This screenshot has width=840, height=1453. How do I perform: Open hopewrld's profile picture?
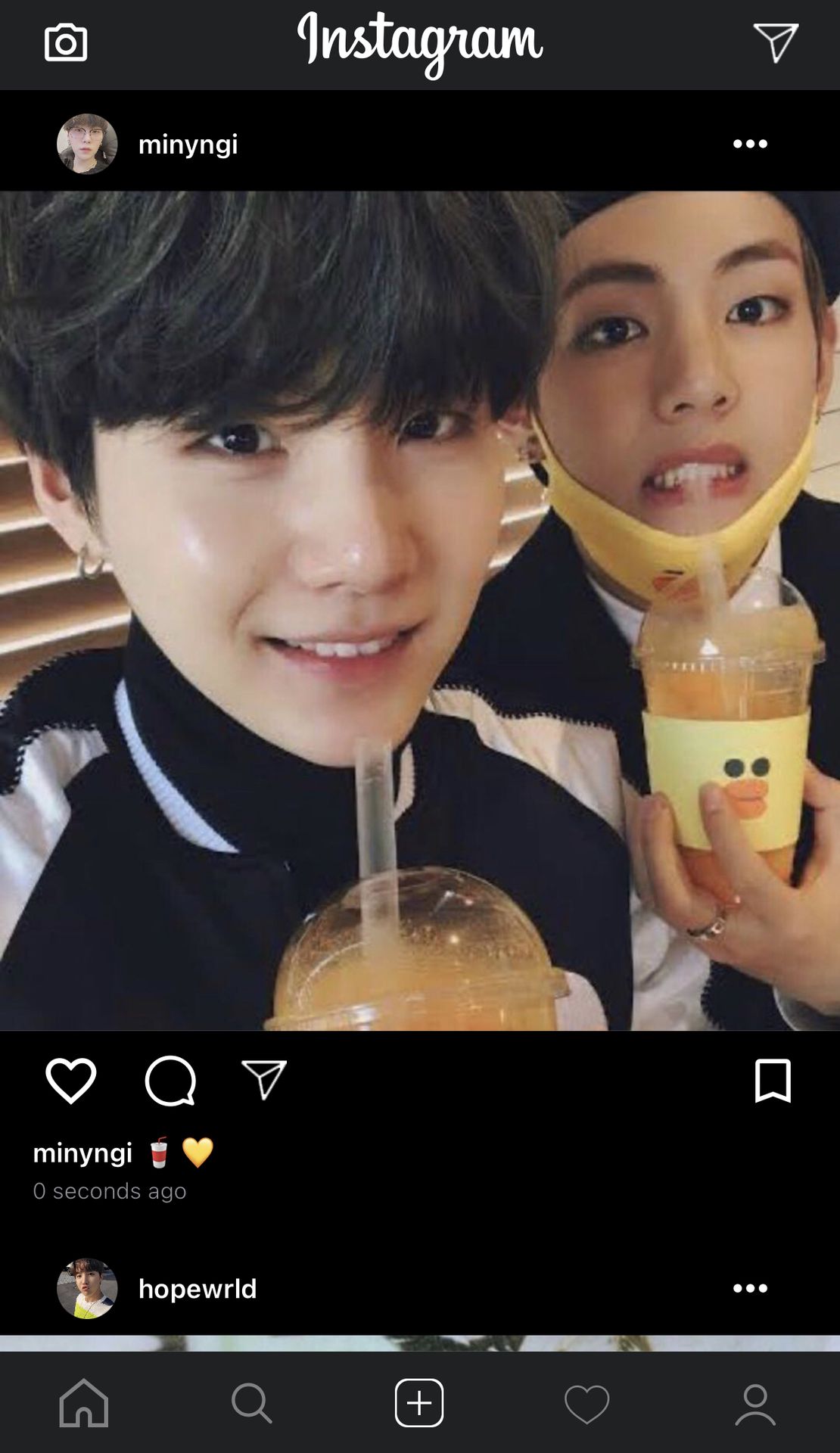[87, 1288]
